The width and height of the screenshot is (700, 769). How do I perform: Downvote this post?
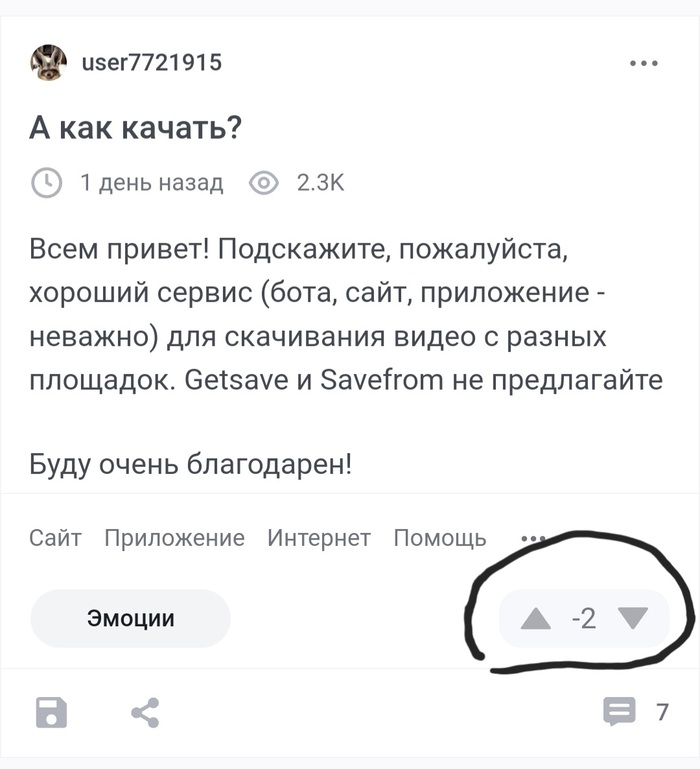(x=634, y=619)
